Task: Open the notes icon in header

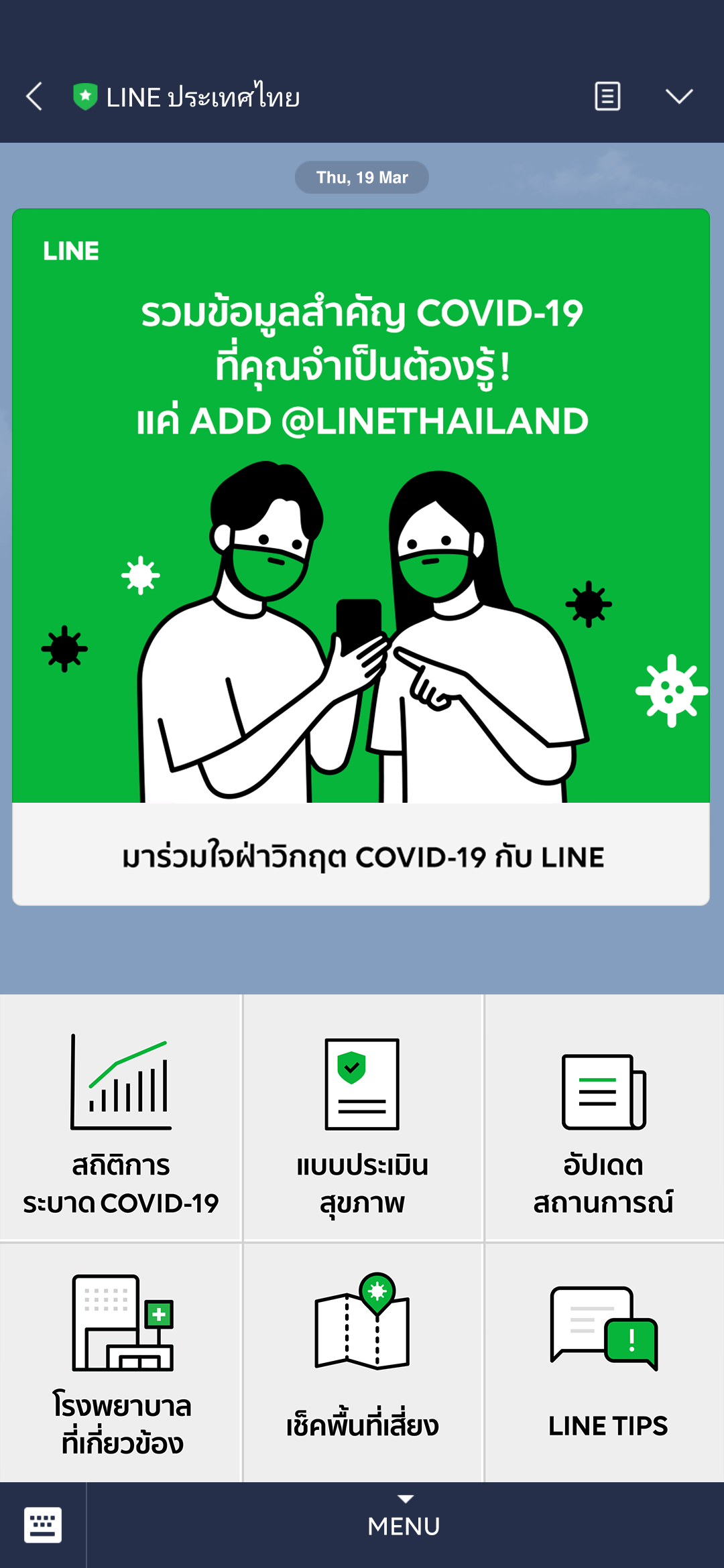Action: click(607, 96)
